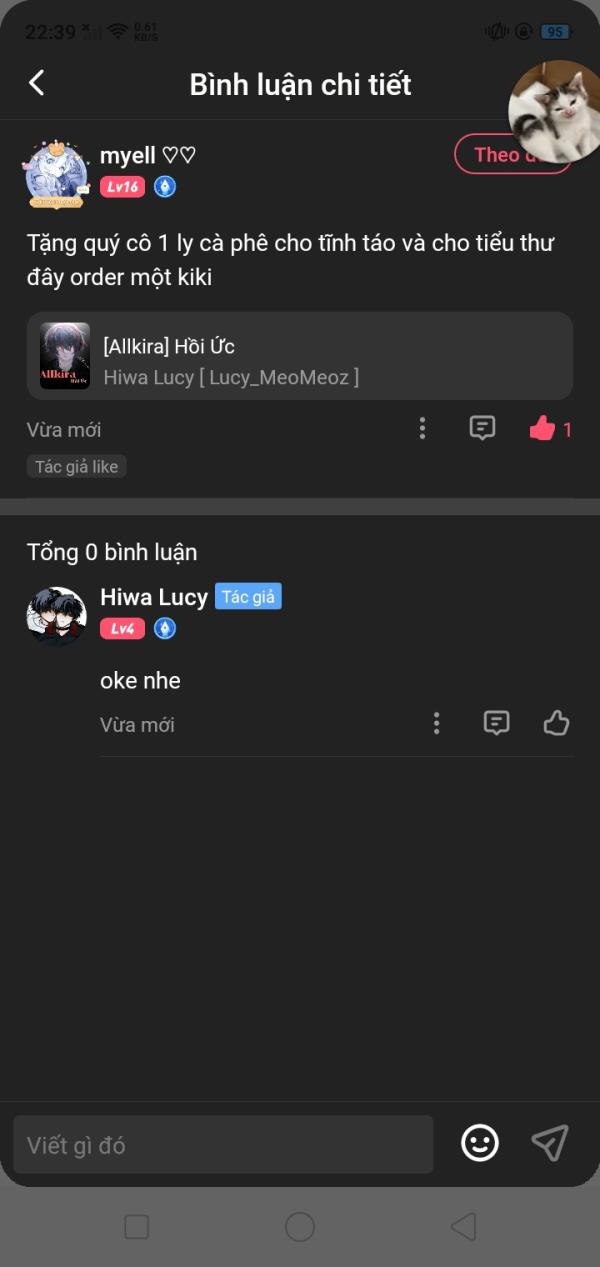Go to the system home screen

tap(300, 1227)
